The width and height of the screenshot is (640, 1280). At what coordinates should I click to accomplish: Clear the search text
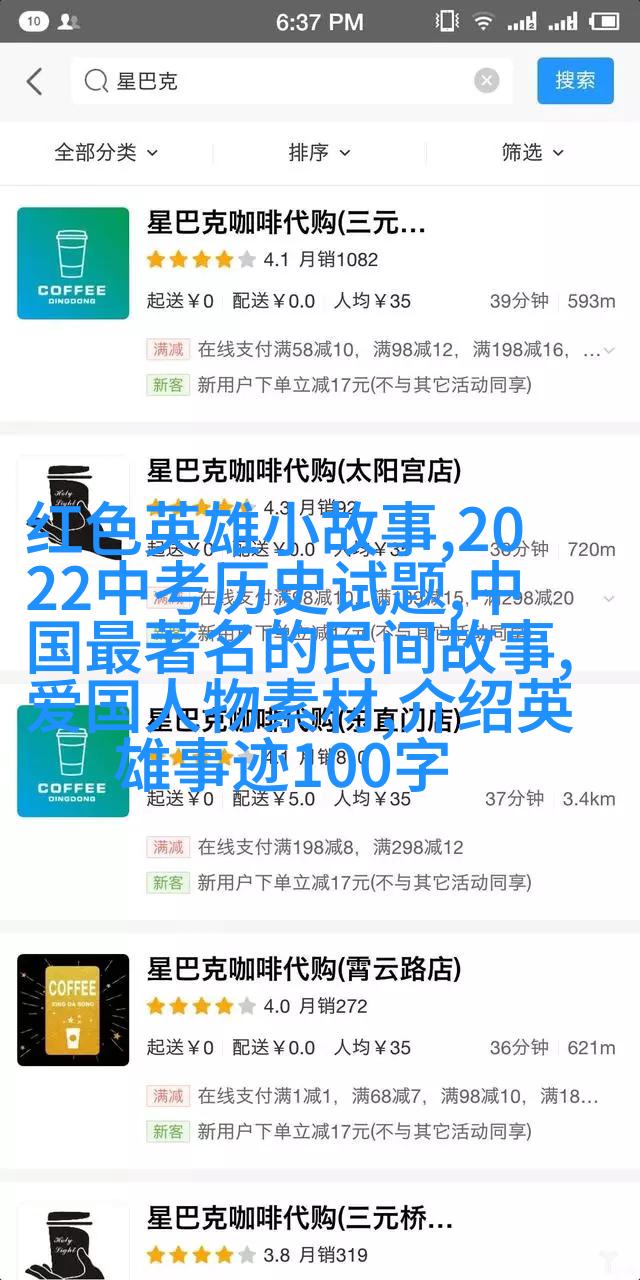[x=487, y=81]
